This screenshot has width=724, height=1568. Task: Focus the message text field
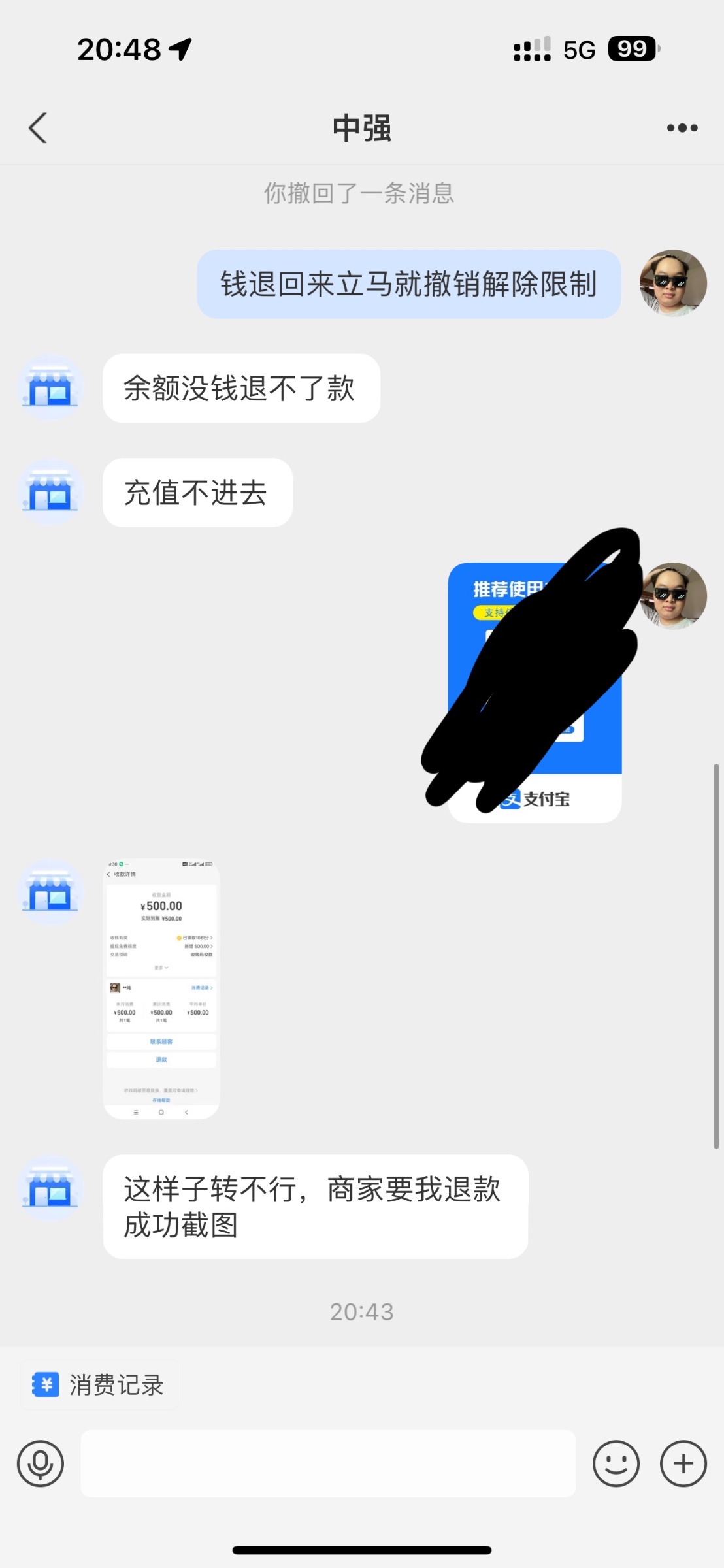pos(328,1463)
